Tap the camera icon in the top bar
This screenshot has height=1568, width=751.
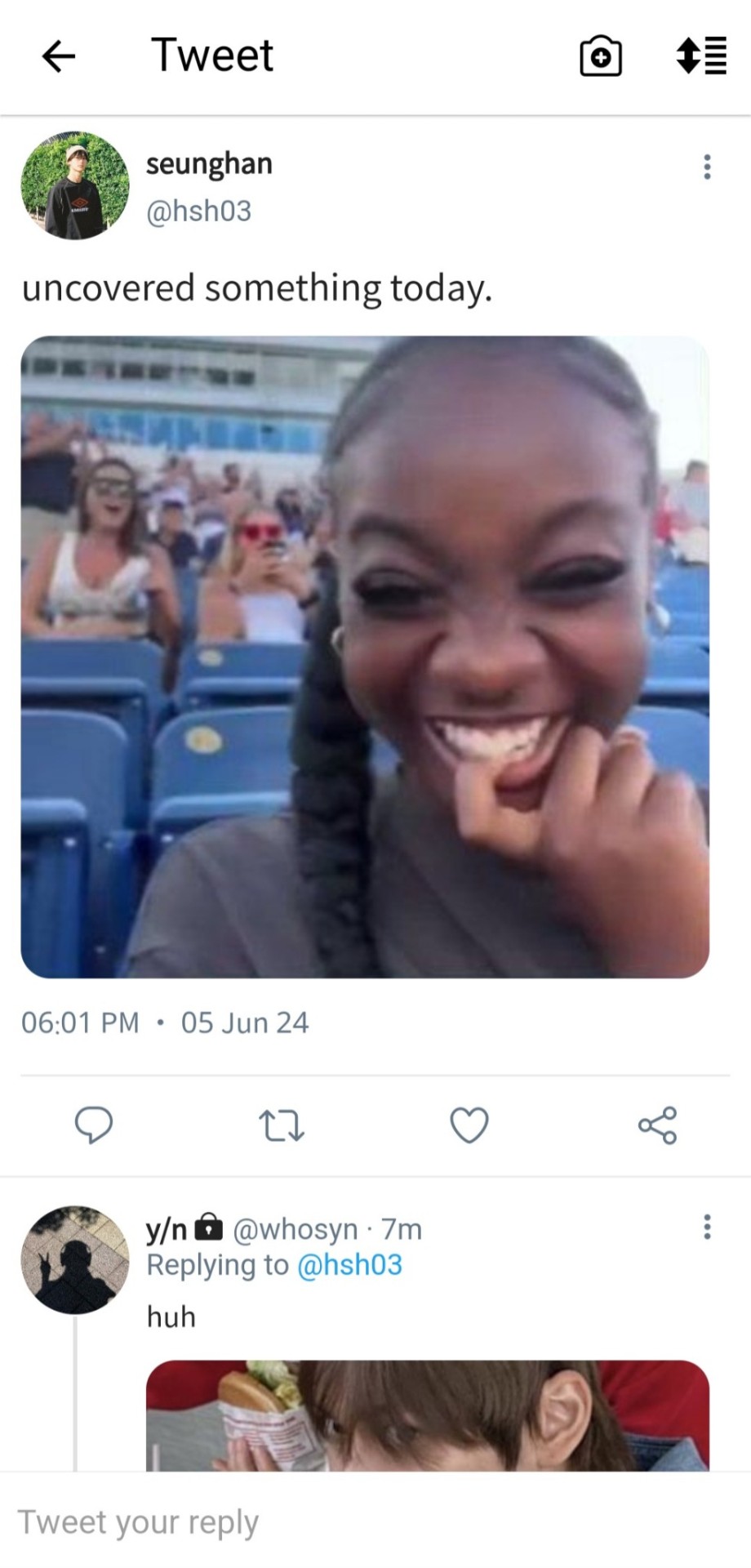point(601,56)
